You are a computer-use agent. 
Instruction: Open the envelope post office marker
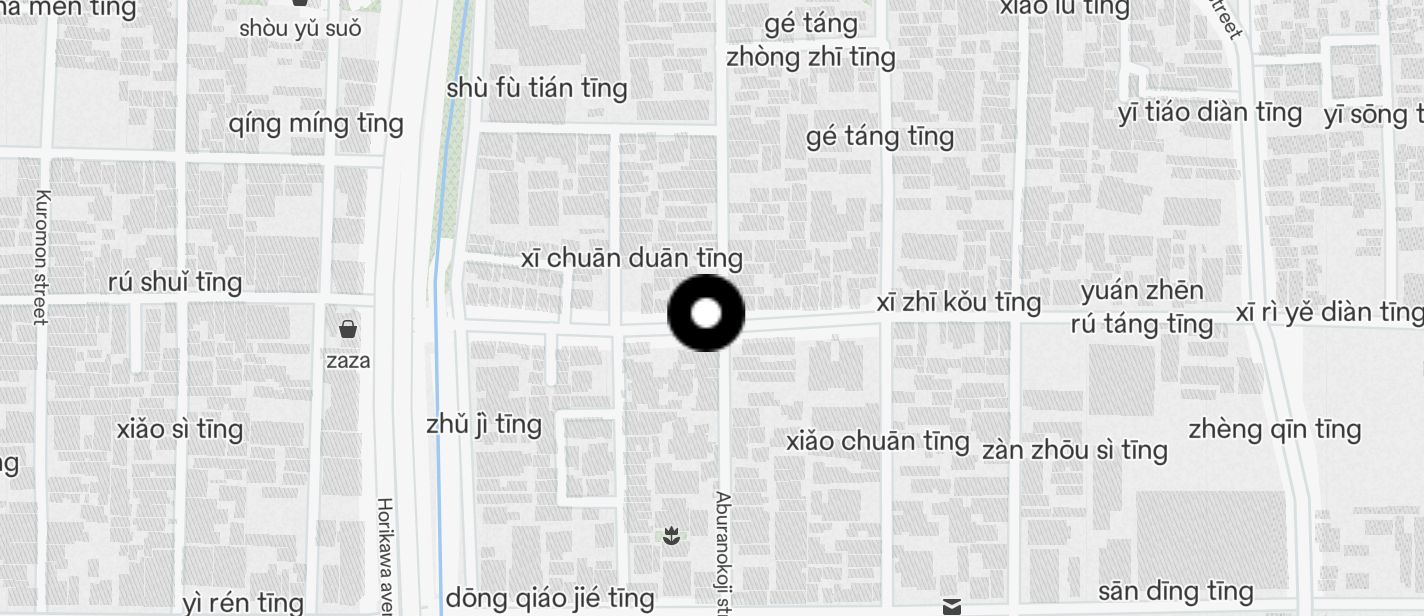coord(952,607)
